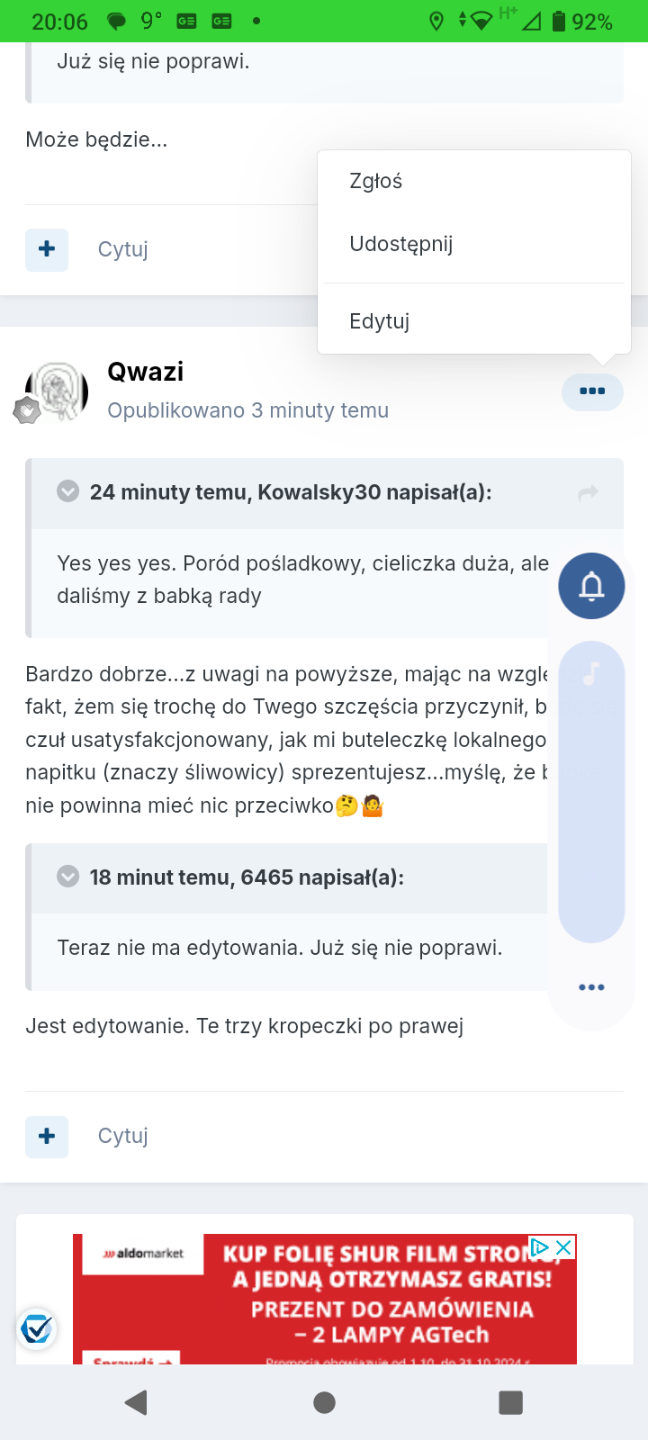
Task: Tap the plus multiquote button on the upper post
Action: [x=47, y=249]
